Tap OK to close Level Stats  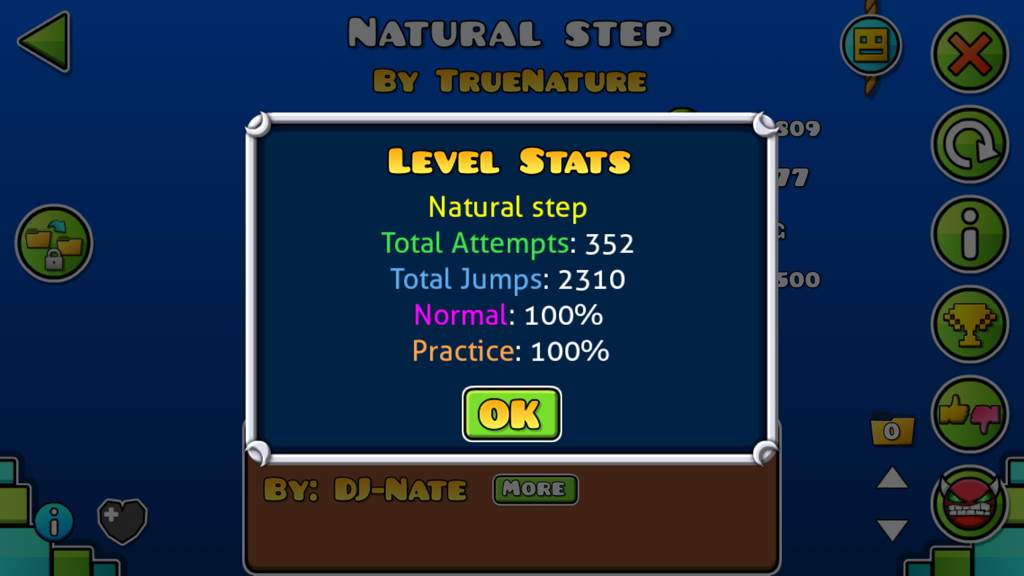tap(511, 413)
